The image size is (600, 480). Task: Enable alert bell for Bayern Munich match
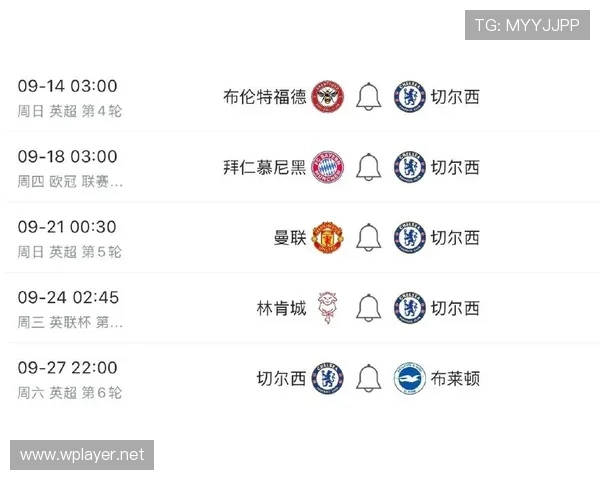tap(369, 167)
